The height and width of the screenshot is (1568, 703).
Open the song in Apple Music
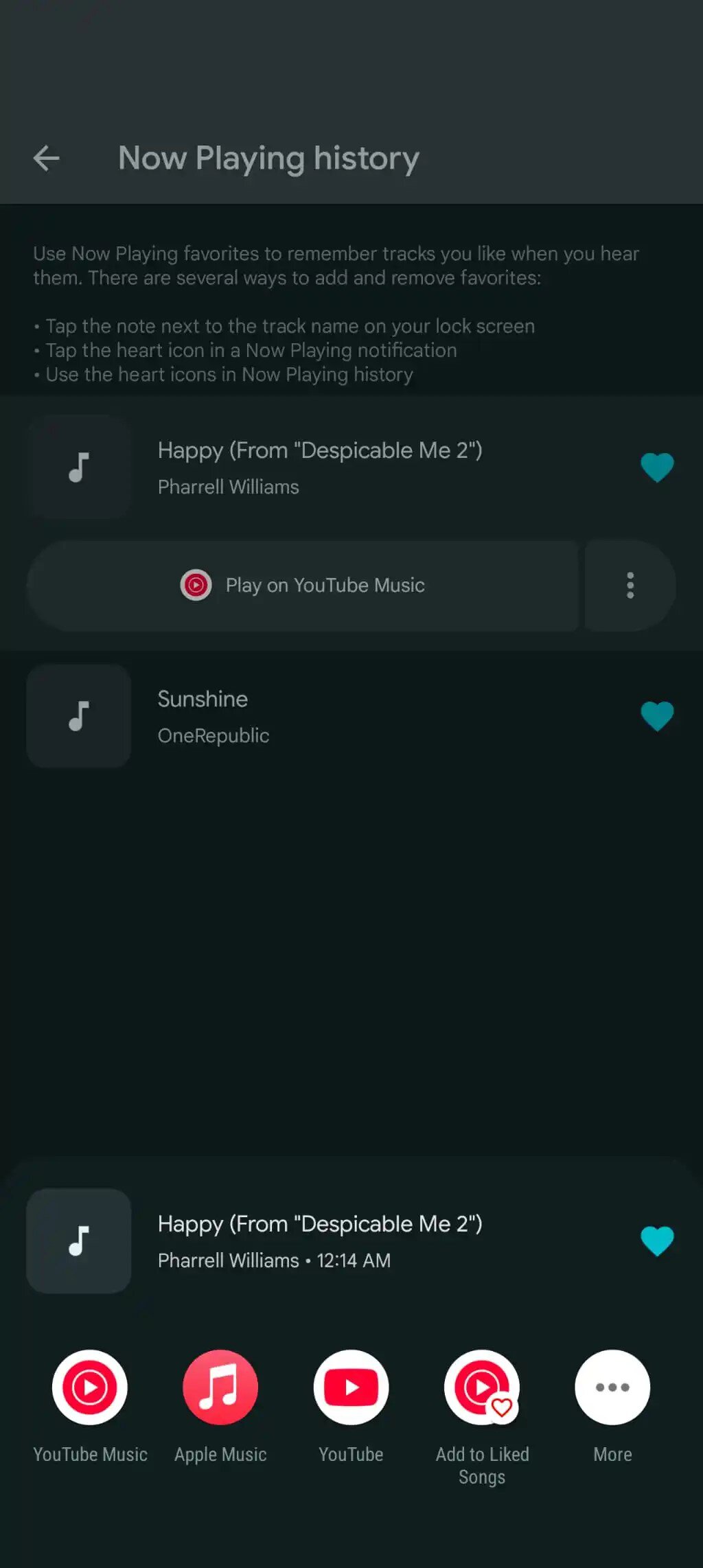220,1387
